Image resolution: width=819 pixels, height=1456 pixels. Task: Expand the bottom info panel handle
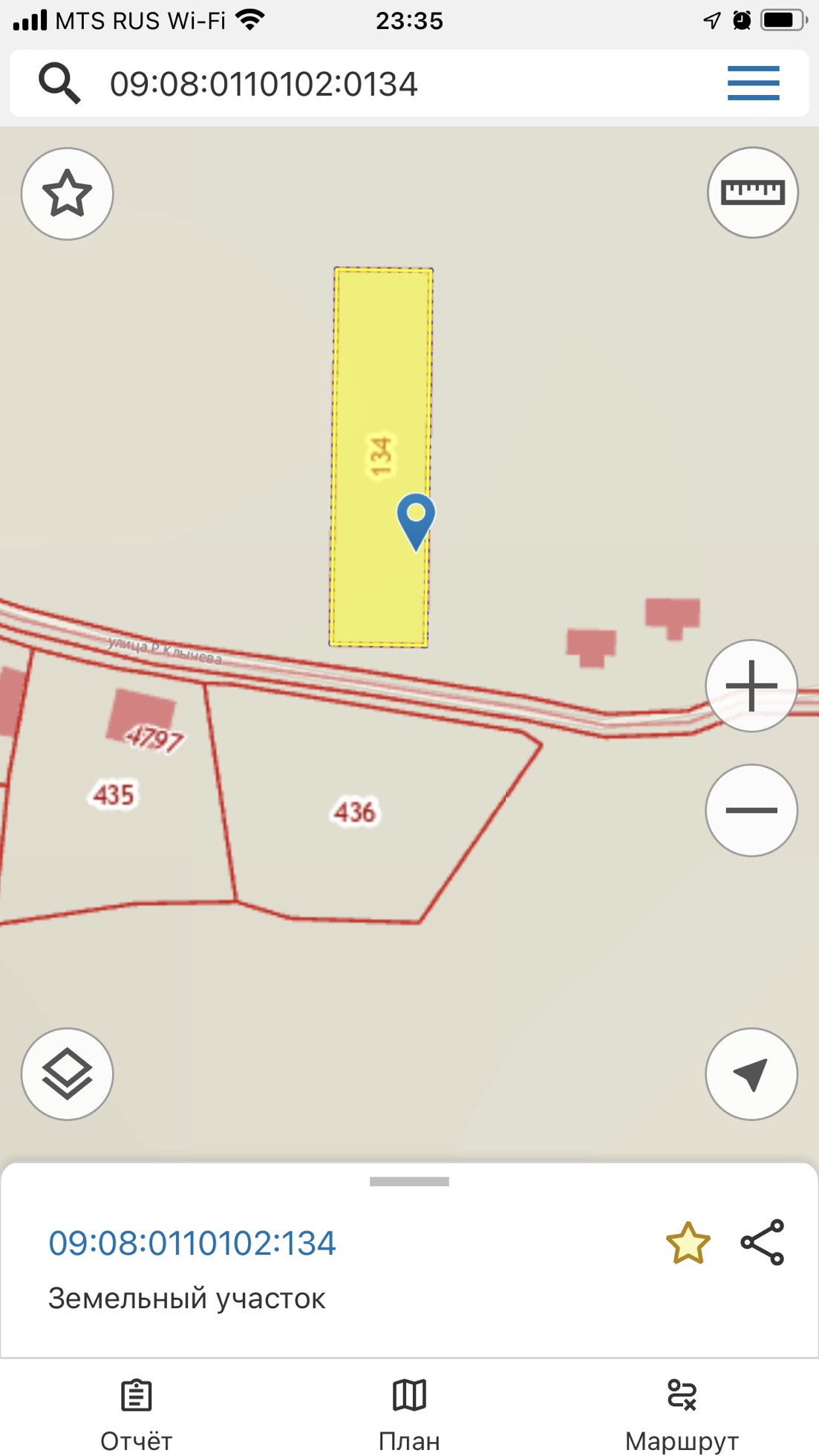coord(409,1181)
